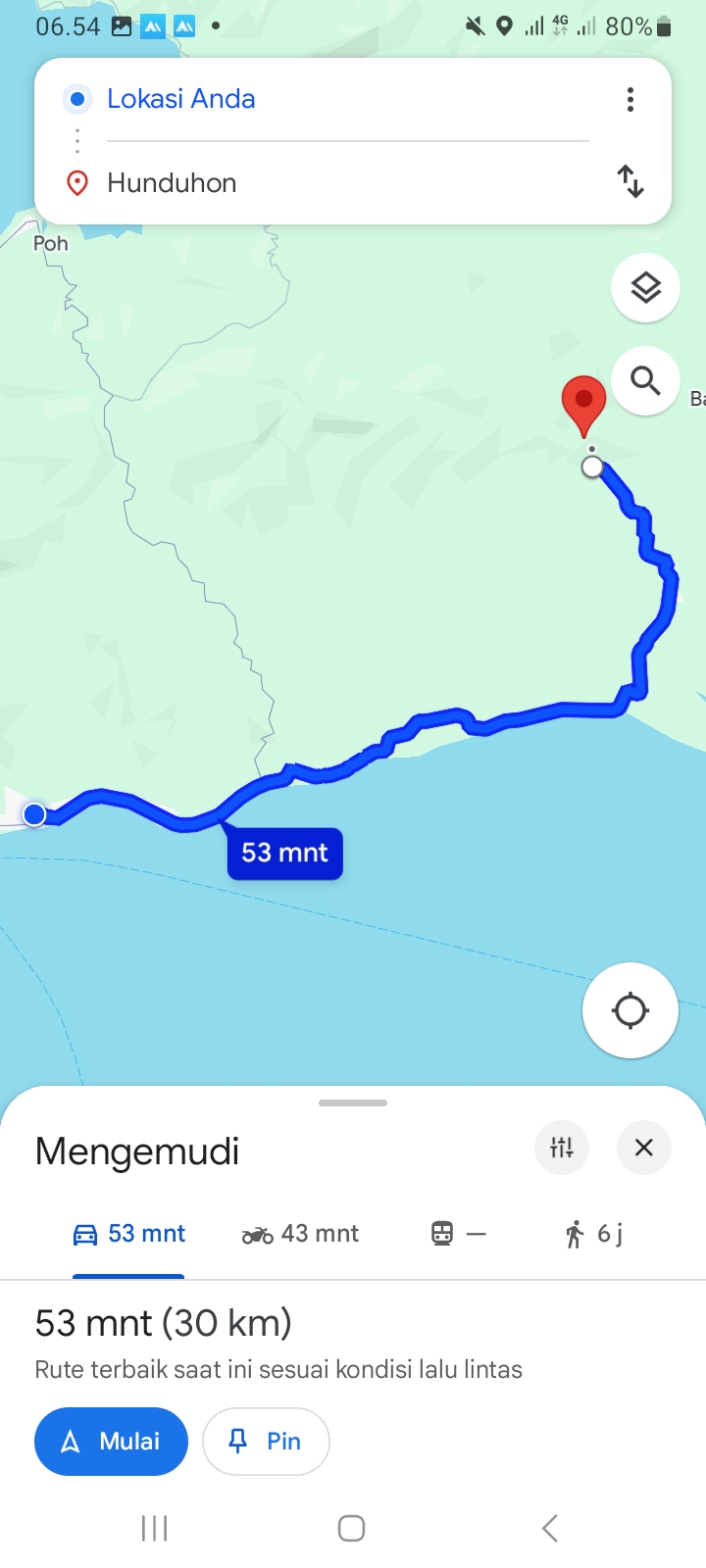706x1568 pixels.
Task: Edit the Lokasi Anda starting point
Action: pyautogui.click(x=347, y=99)
